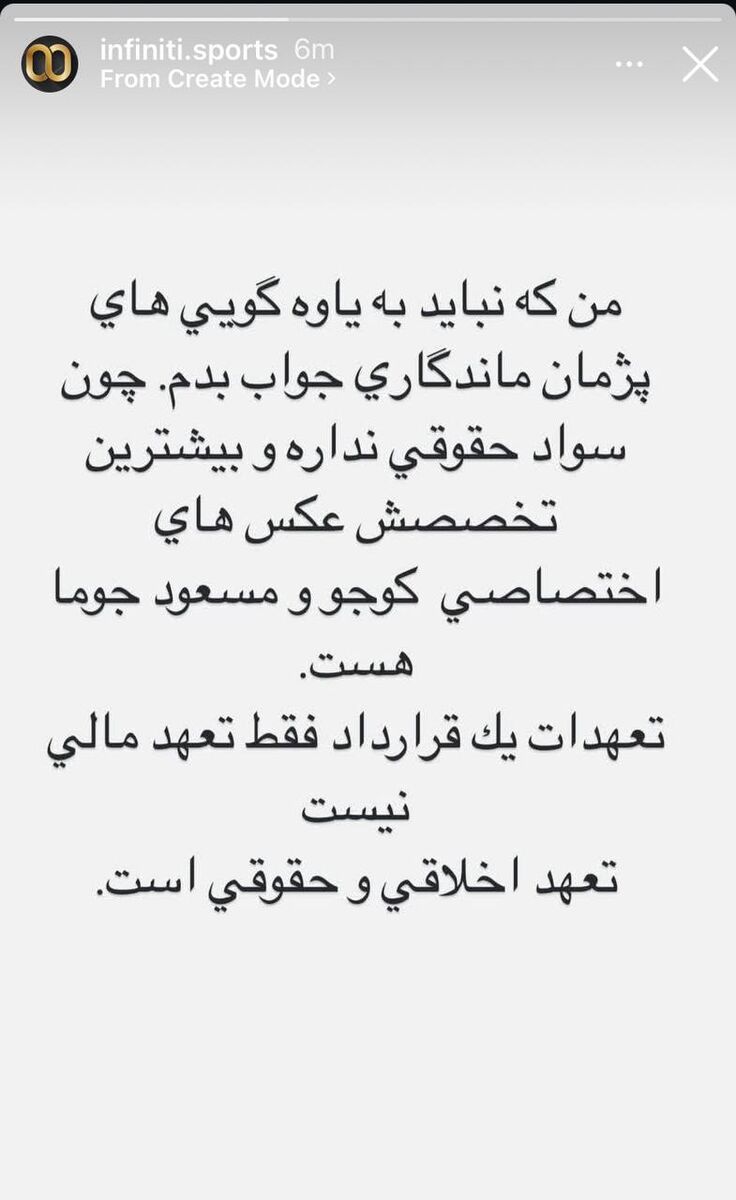Close the story viewer
736x1200 pixels.
click(699, 64)
